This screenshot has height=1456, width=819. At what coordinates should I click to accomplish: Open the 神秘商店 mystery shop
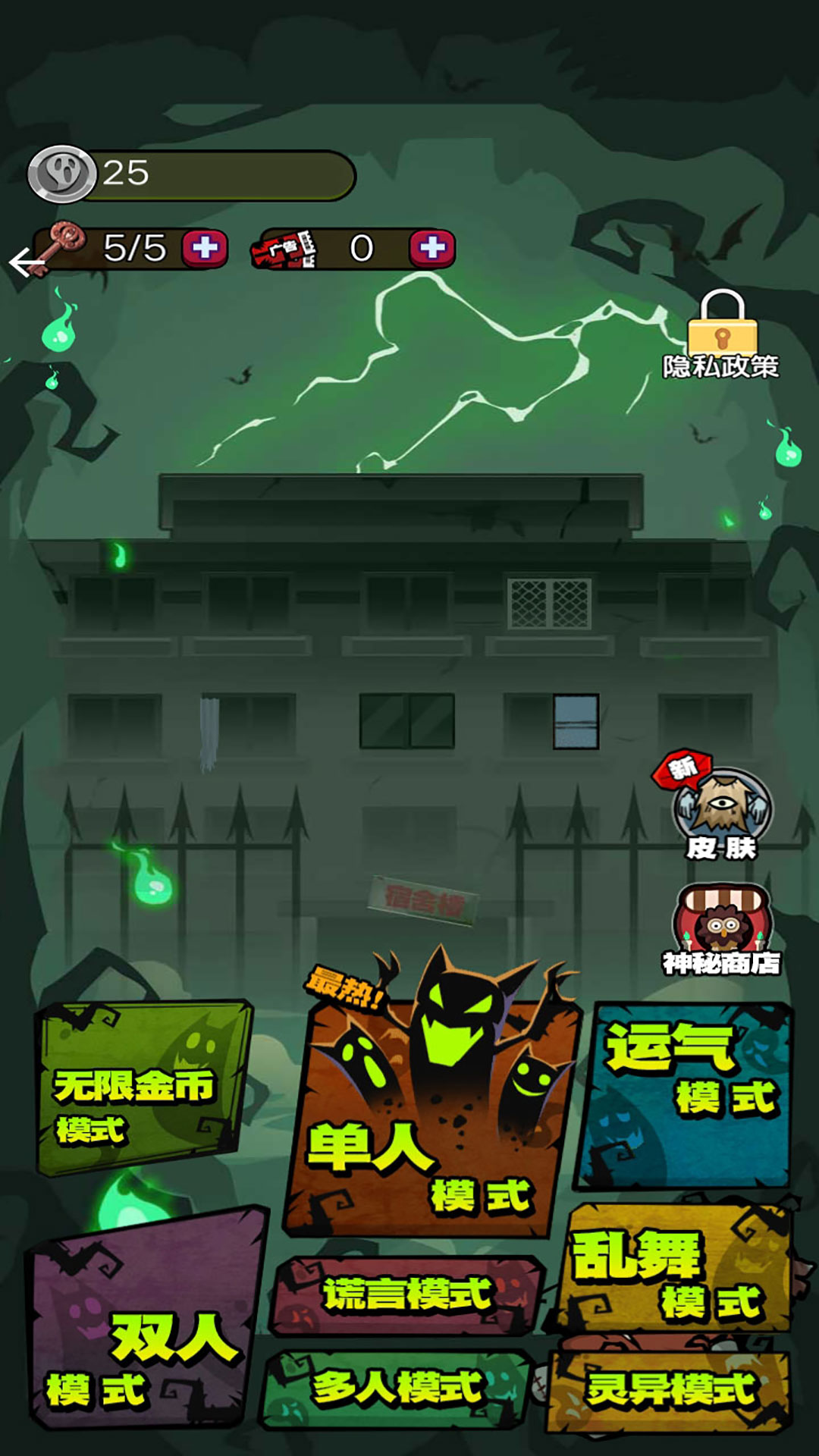click(x=721, y=930)
